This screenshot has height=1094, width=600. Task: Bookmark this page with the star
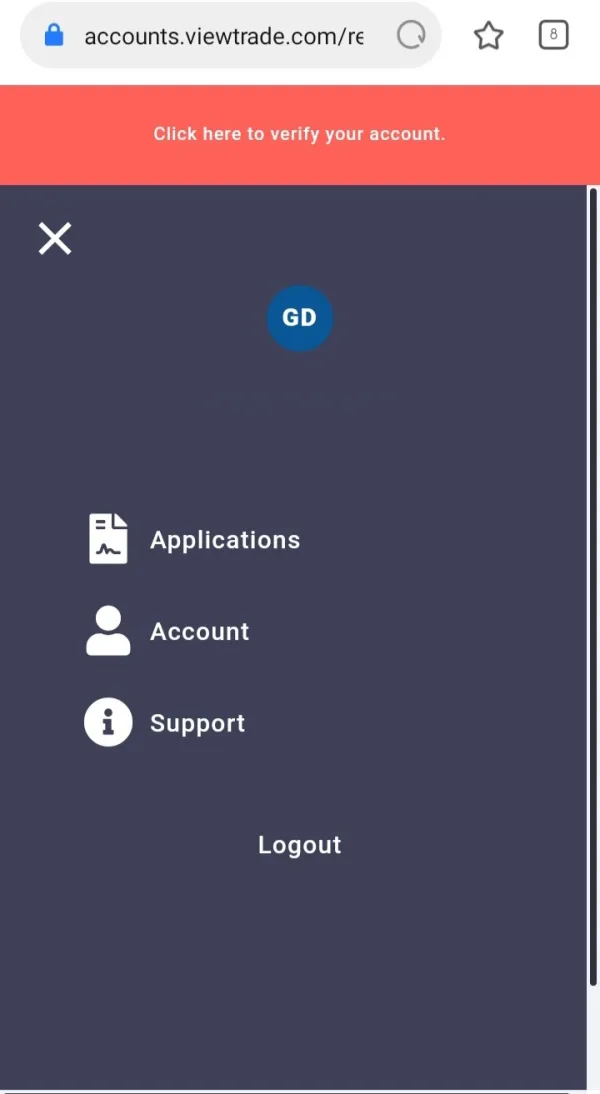point(488,37)
